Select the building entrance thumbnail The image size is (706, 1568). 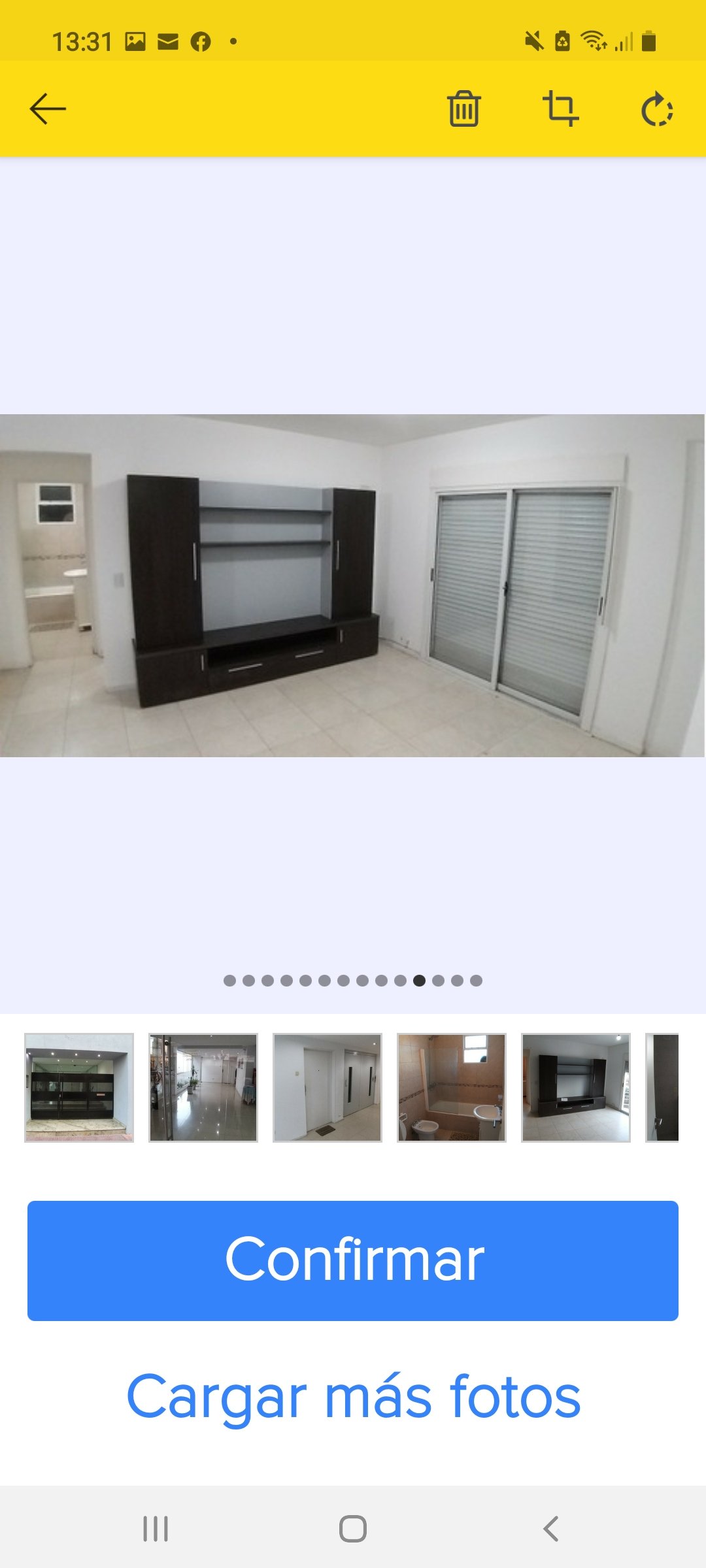pos(79,1088)
